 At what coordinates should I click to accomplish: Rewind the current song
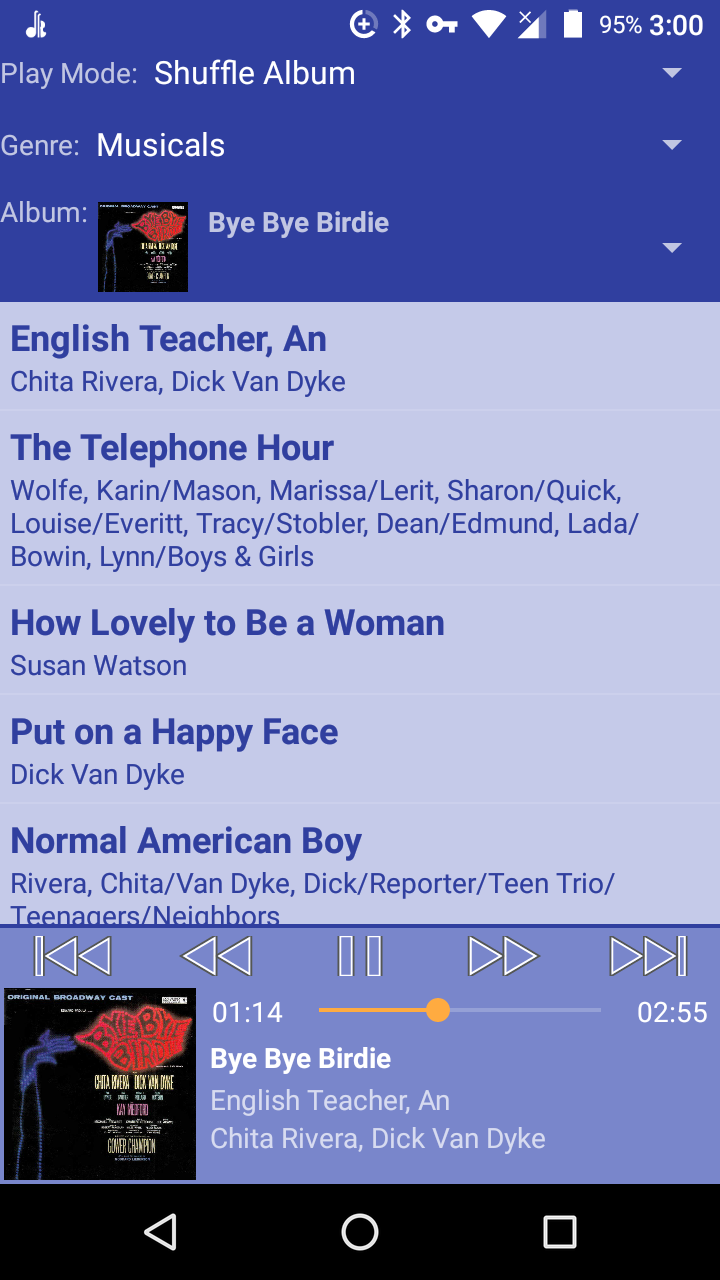click(x=216, y=956)
